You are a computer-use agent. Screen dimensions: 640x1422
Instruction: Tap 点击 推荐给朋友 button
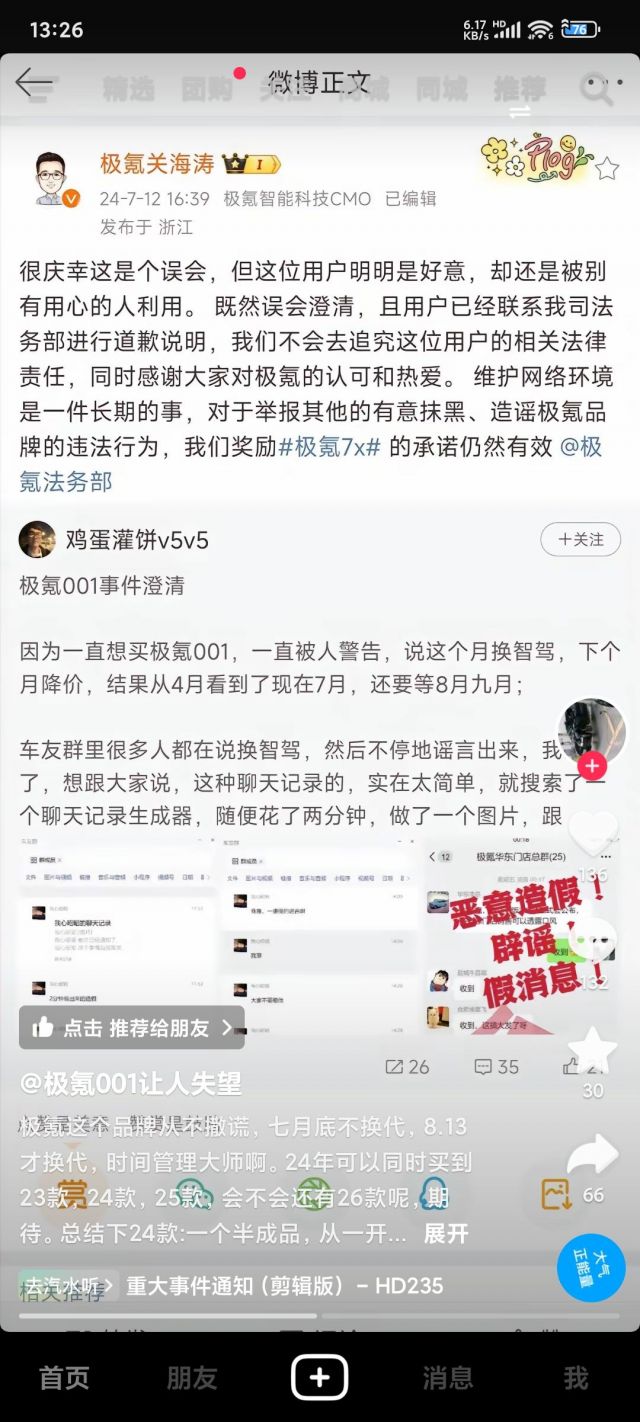point(132,1027)
